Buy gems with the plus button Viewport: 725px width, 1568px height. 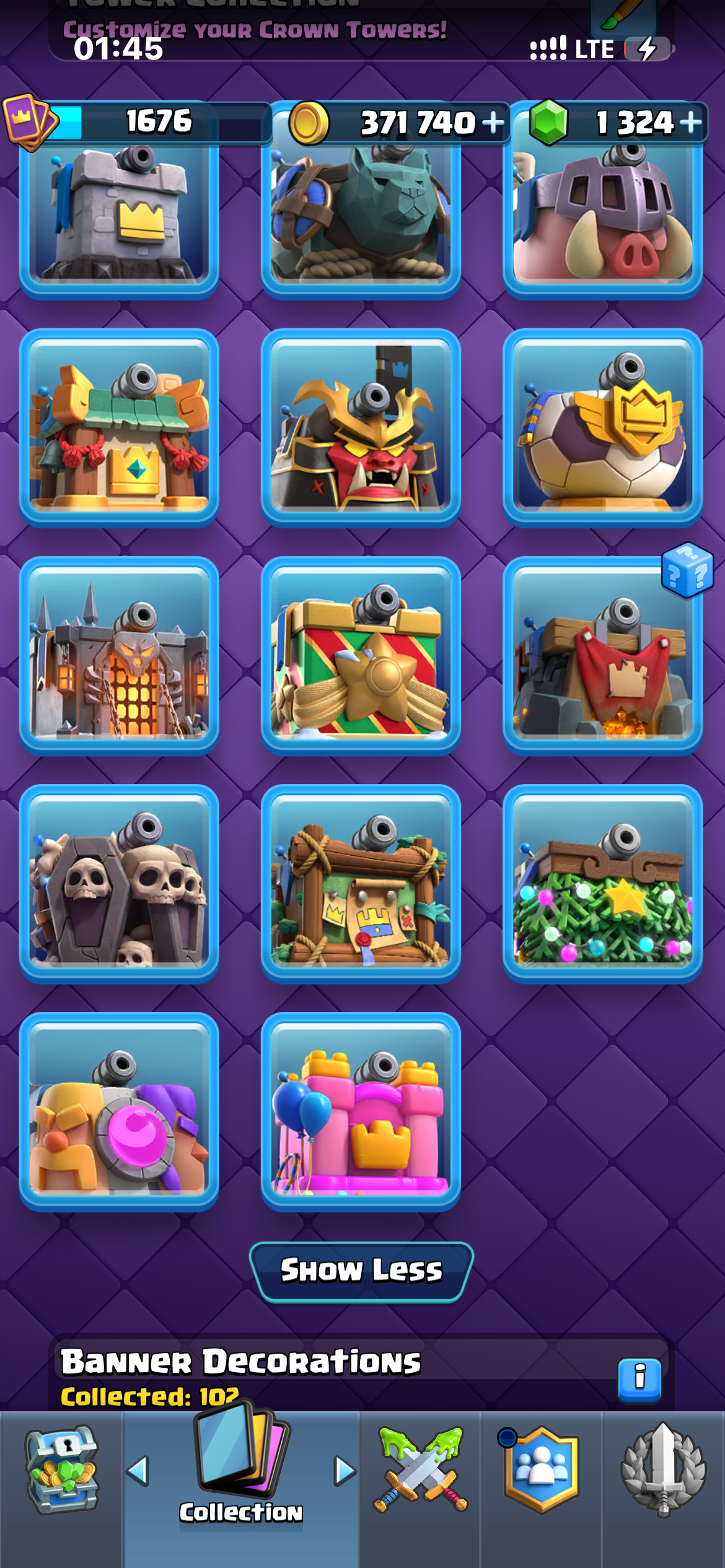pos(691,122)
